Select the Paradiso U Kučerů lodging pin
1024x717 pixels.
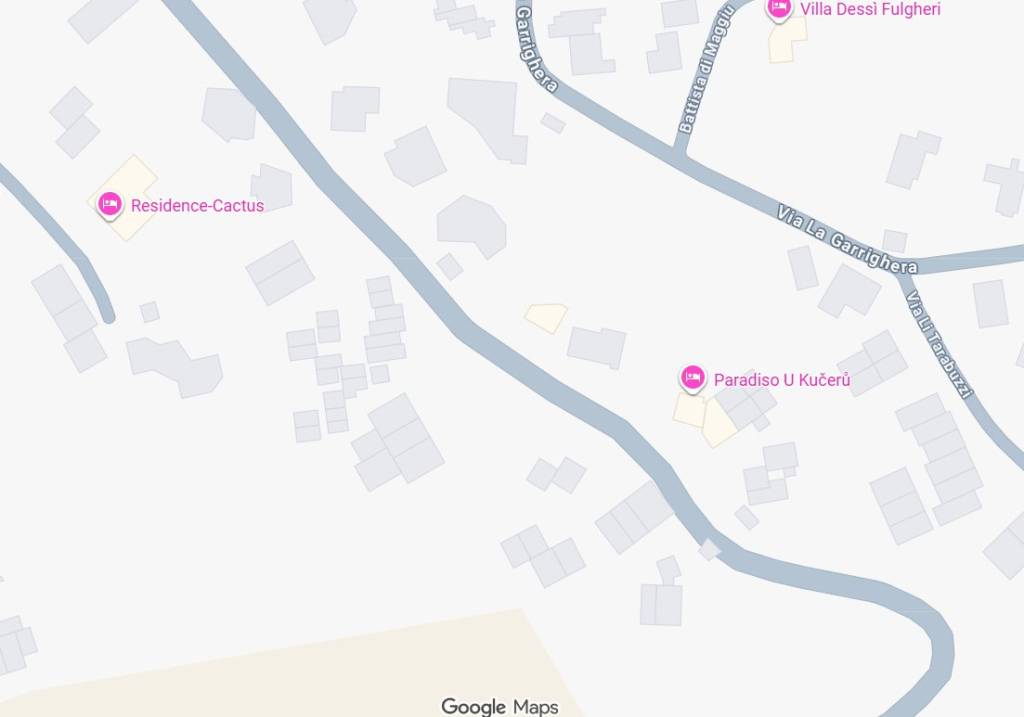pos(692,378)
